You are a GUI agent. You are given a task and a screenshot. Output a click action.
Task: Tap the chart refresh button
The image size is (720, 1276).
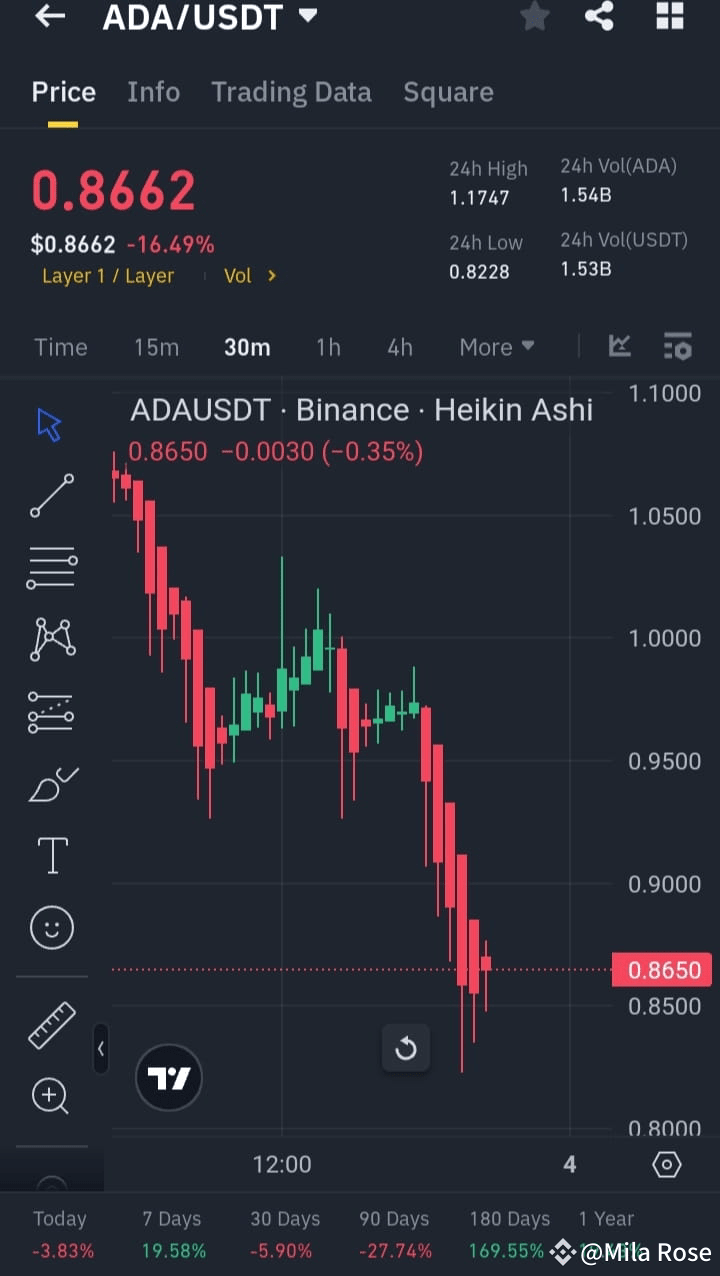coord(406,1048)
